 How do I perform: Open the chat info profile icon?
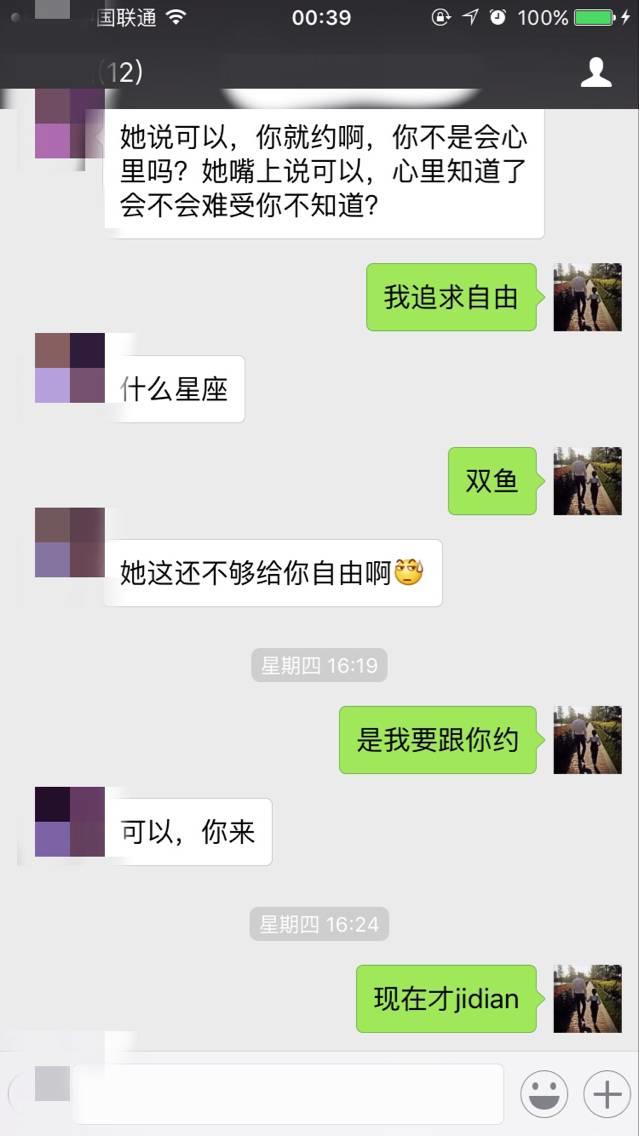click(x=596, y=72)
